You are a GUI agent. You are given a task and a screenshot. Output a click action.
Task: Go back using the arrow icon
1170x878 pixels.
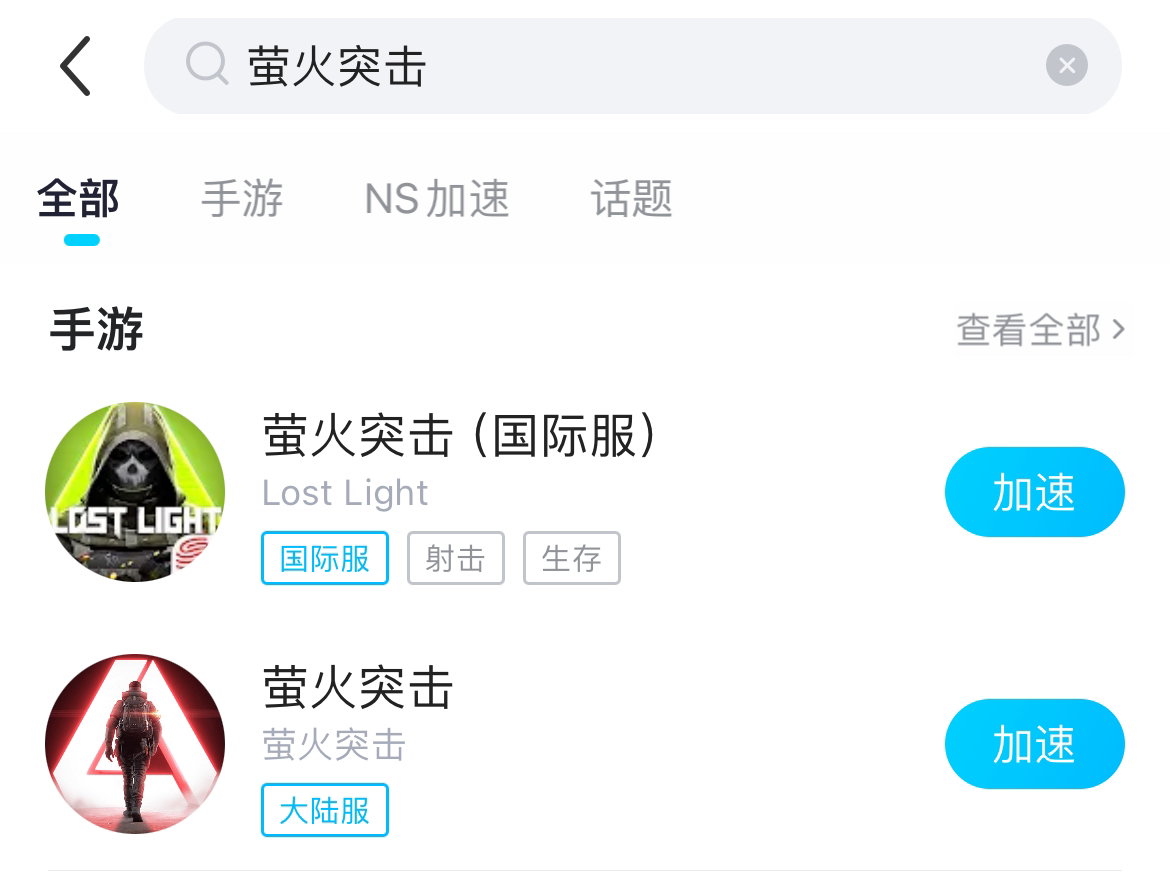tap(76, 67)
